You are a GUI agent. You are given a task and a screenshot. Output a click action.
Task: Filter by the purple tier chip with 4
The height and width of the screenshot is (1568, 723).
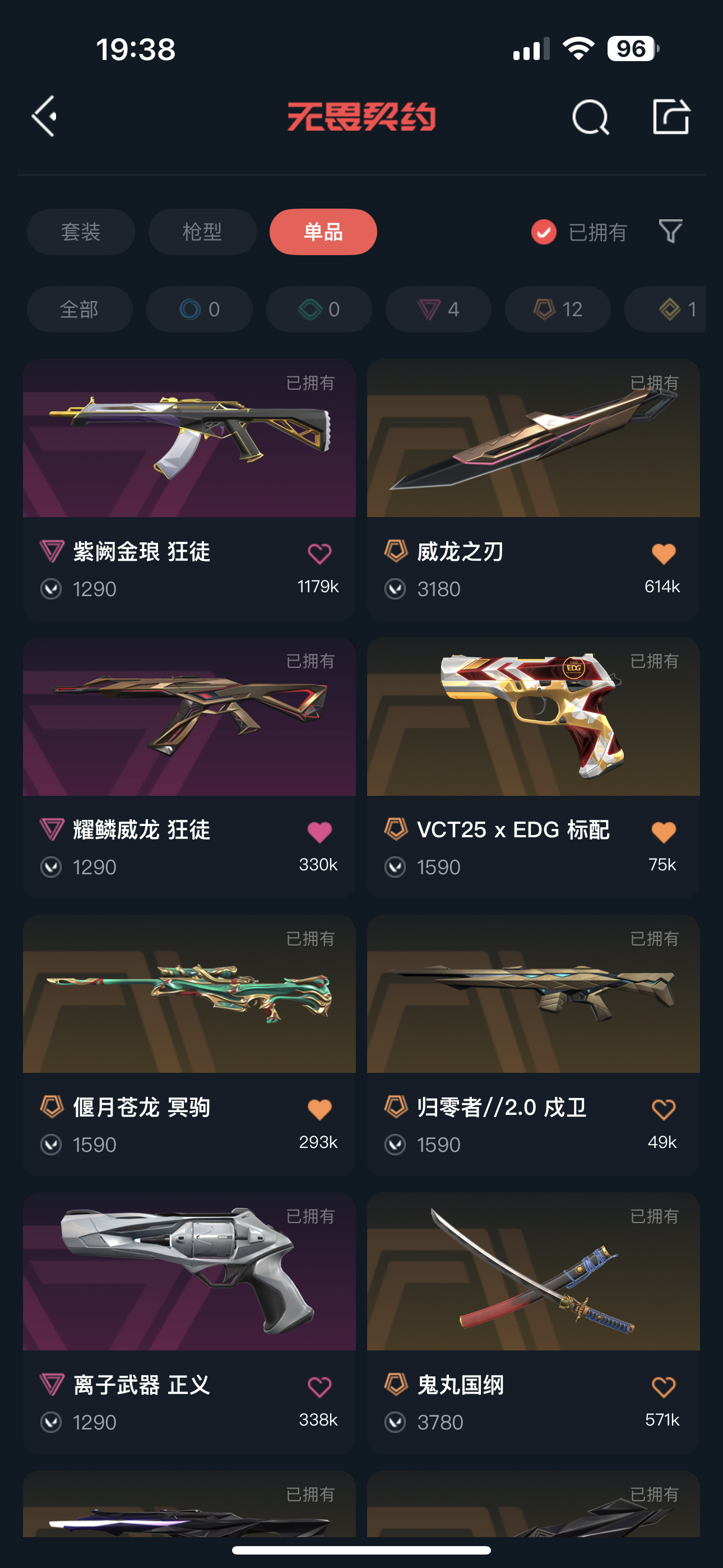[x=438, y=309]
